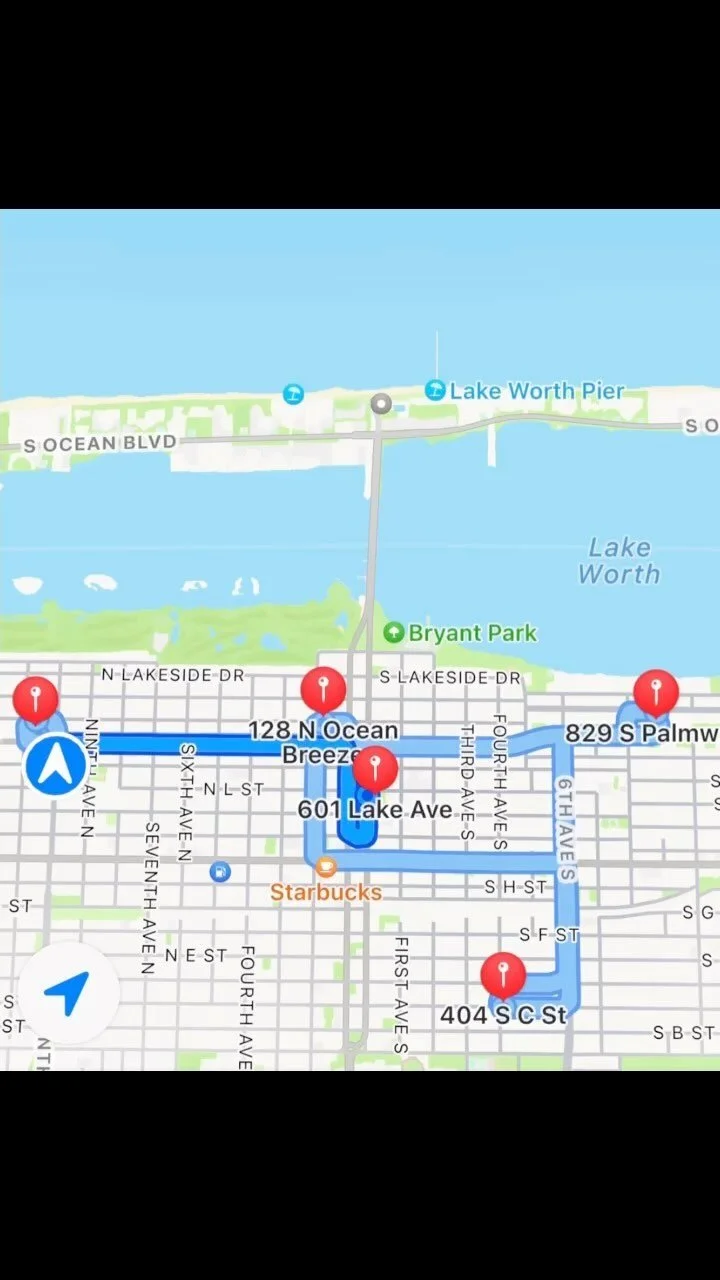Tap the 829 S Palmway stop pin
The height and width of the screenshot is (1280, 720).
tap(656, 693)
